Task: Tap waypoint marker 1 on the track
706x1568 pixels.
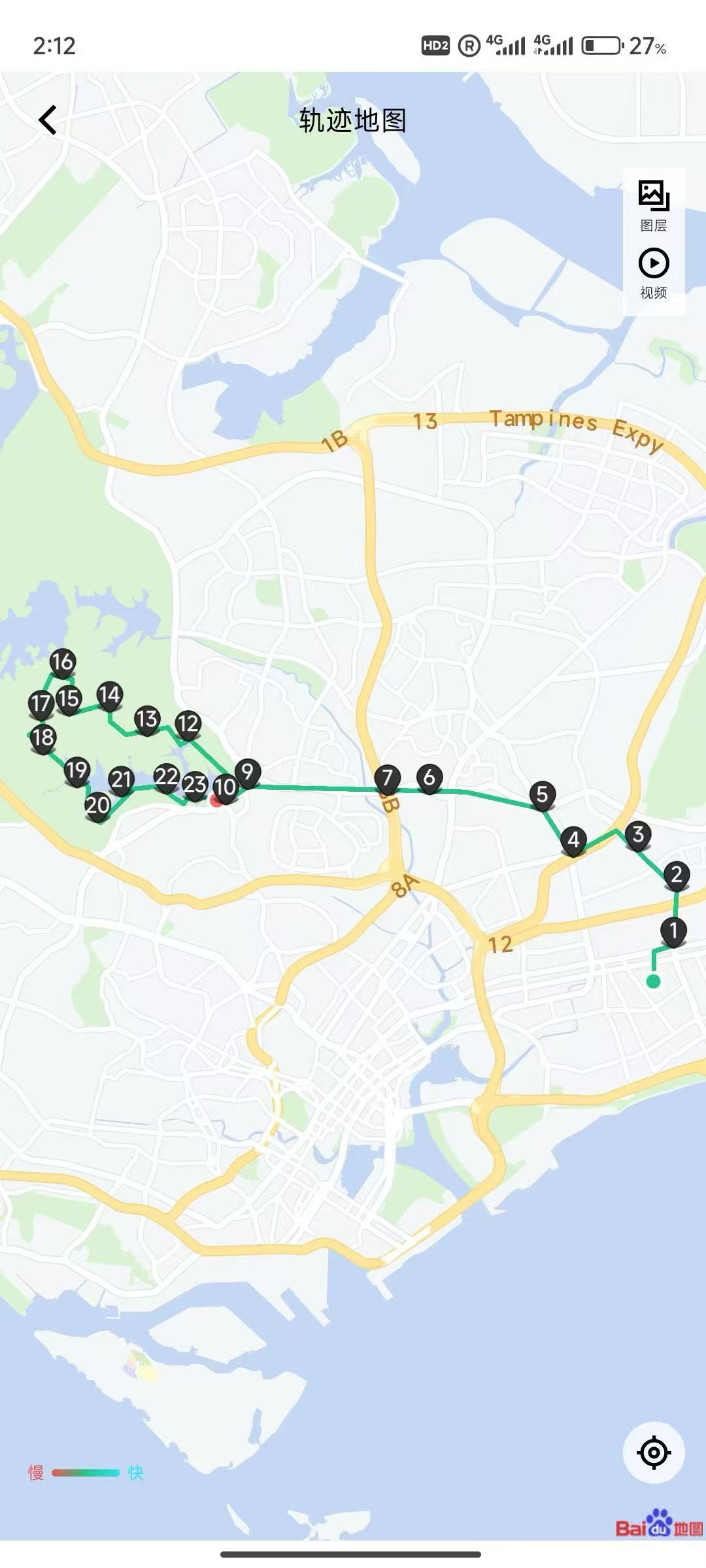Action: coord(673,930)
